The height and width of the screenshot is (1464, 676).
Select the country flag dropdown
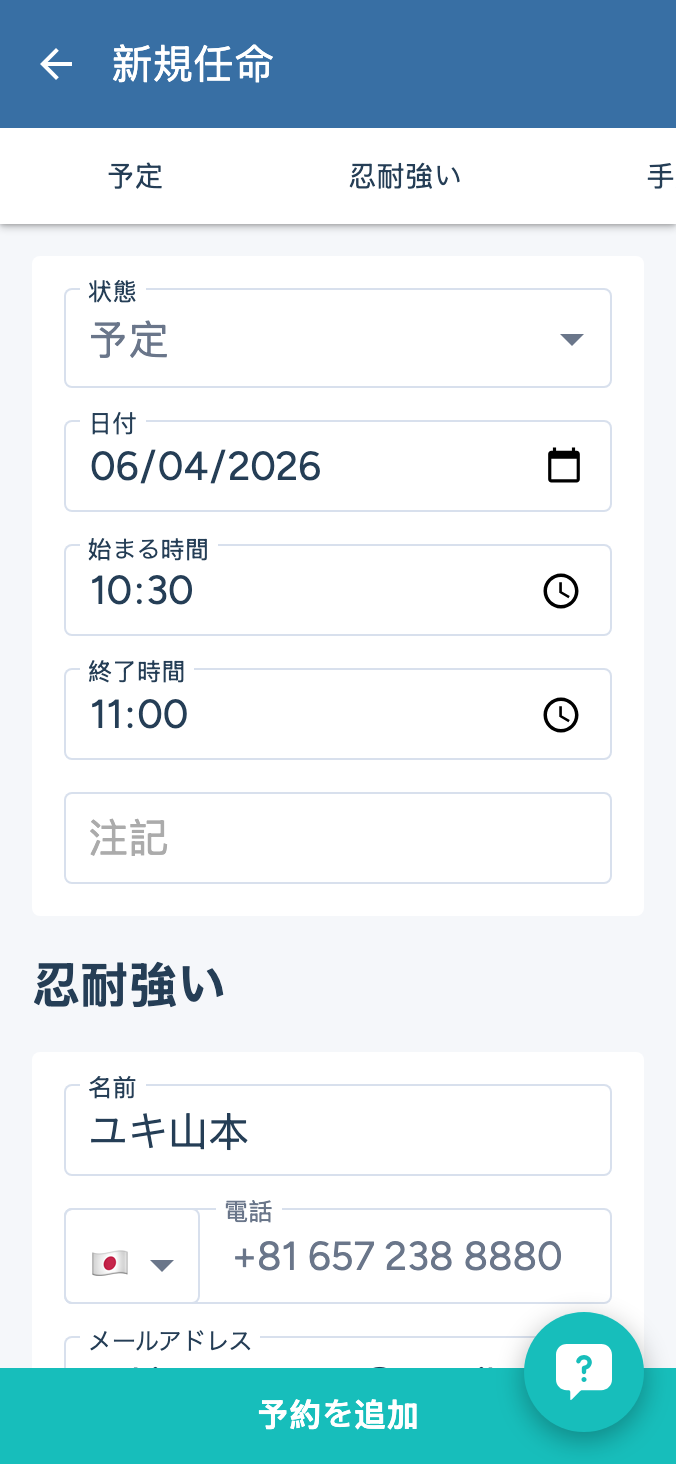coord(132,1257)
